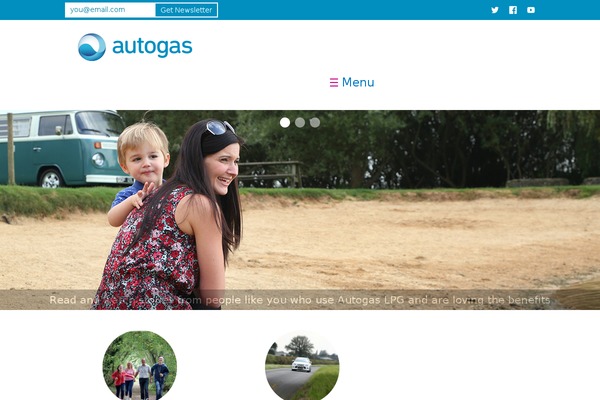Open the YouTube channel icon

(531, 10)
